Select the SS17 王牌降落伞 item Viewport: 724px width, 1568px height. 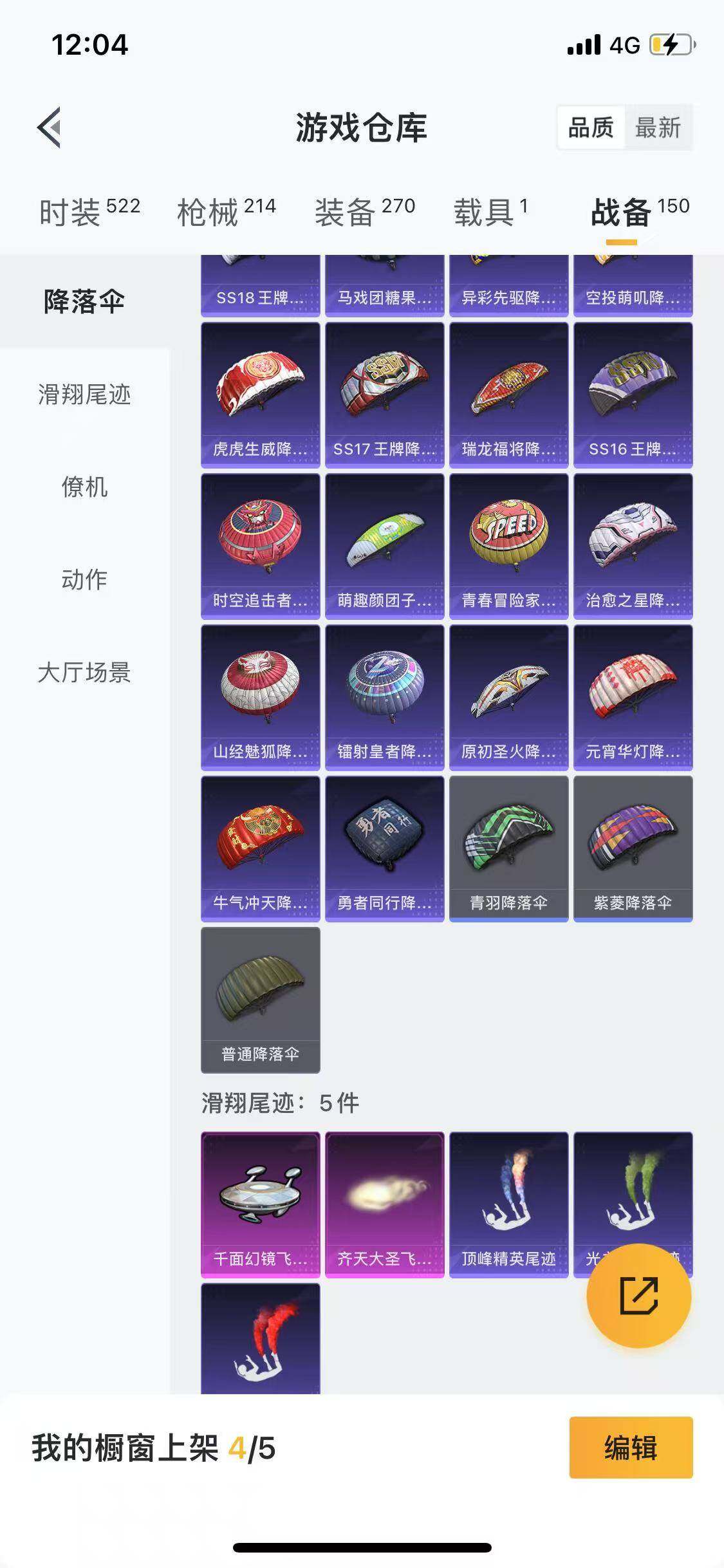coord(384,395)
